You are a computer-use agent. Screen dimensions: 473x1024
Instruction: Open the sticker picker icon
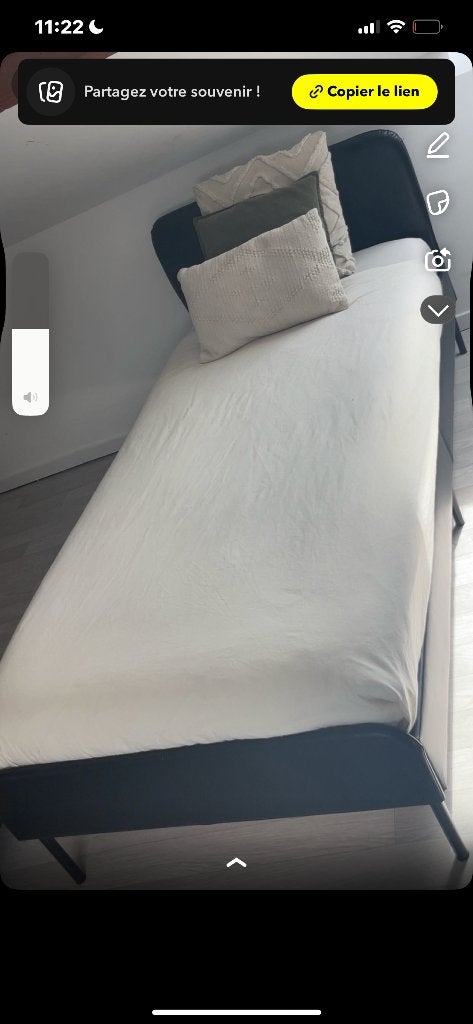438,202
